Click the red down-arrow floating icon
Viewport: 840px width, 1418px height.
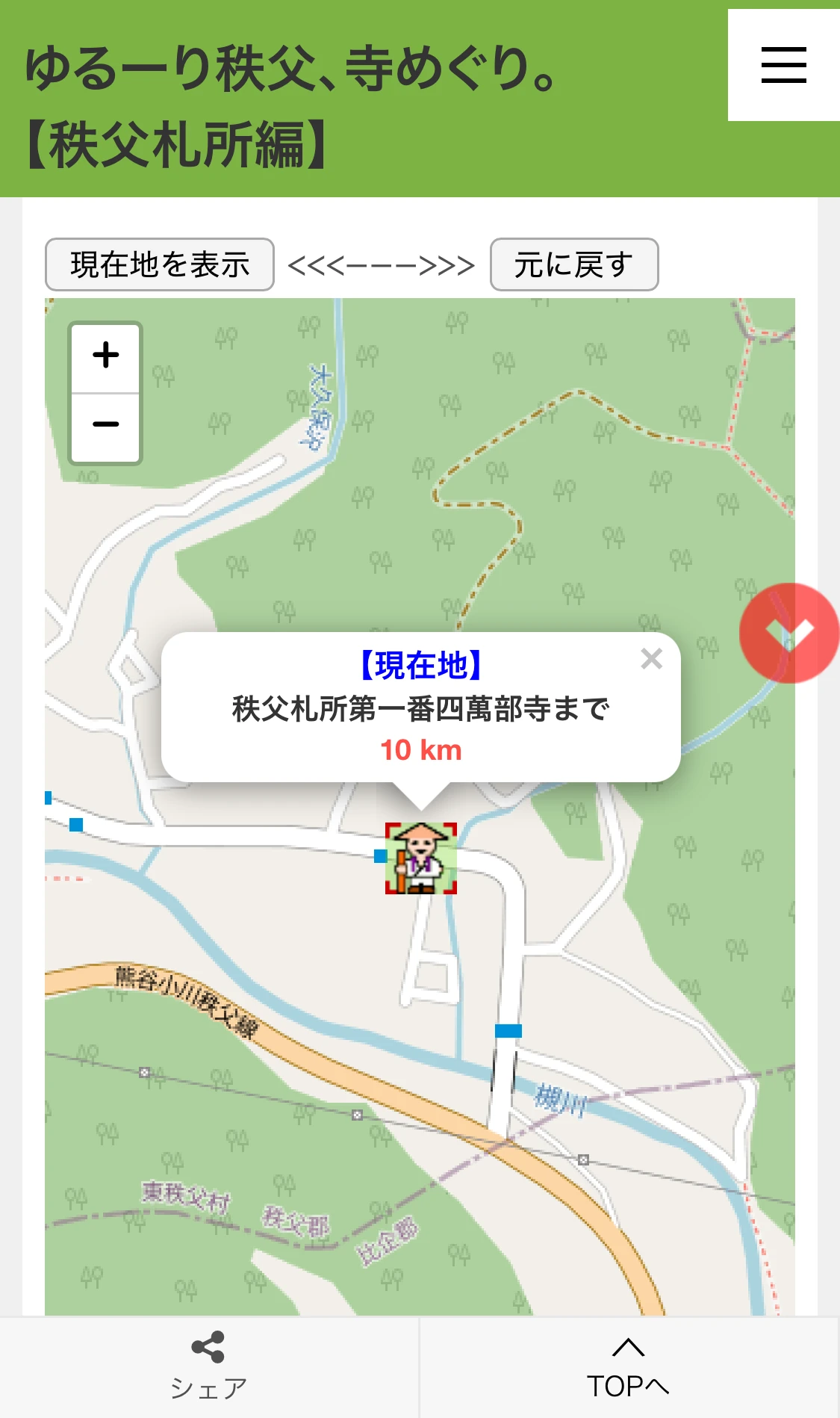pyautogui.click(x=789, y=633)
